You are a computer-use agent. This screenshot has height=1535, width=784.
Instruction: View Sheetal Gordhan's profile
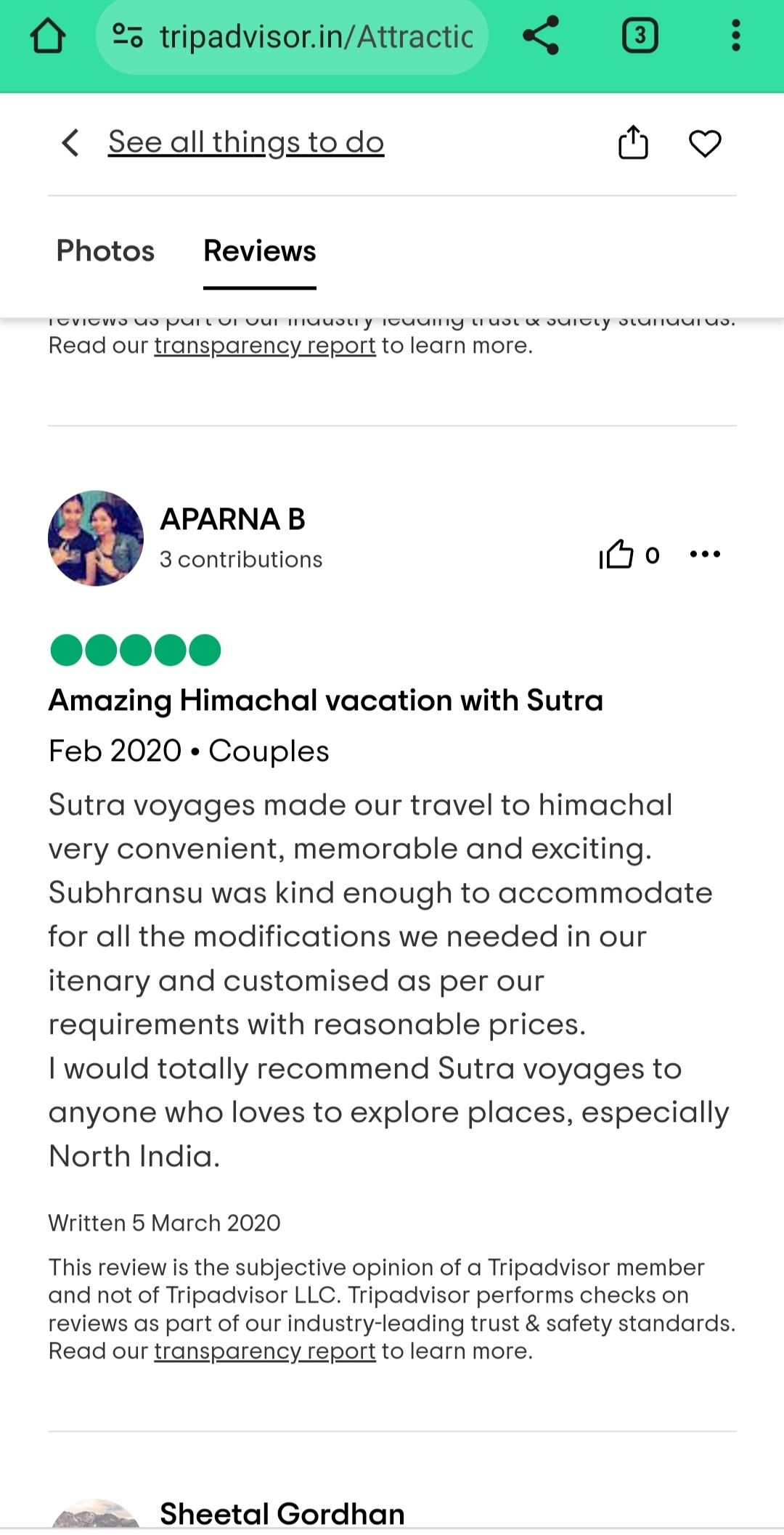click(282, 1513)
